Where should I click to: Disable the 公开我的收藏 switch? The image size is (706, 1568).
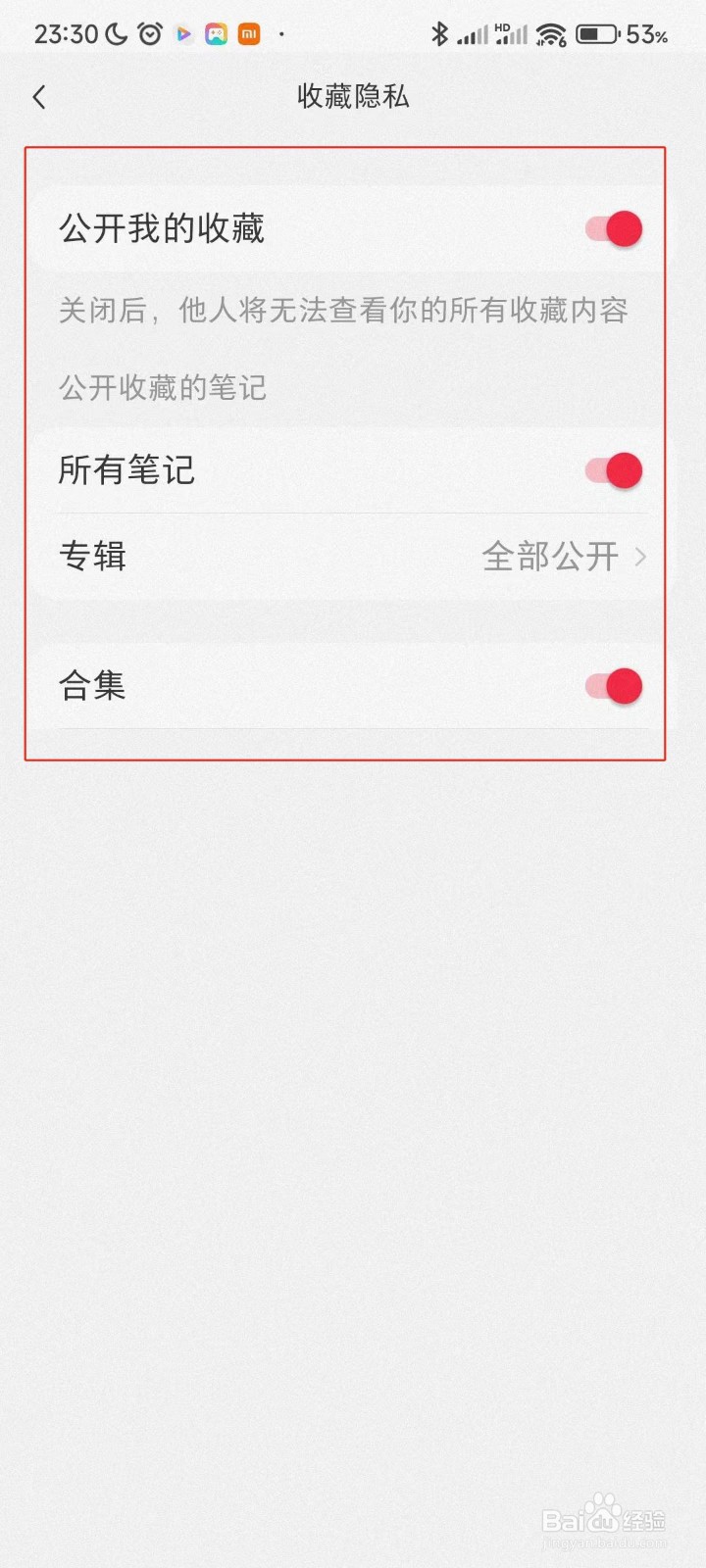(610, 228)
